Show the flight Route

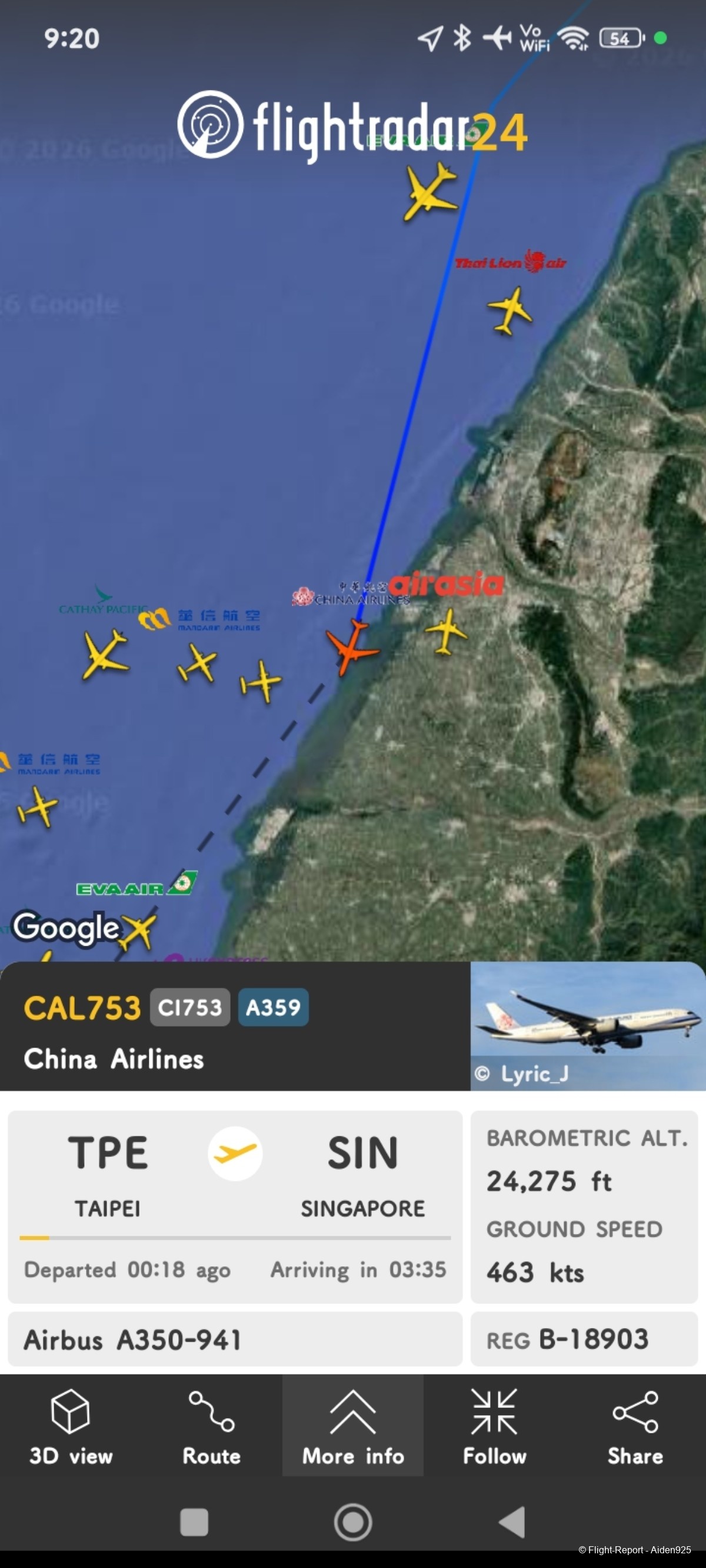click(x=211, y=1426)
